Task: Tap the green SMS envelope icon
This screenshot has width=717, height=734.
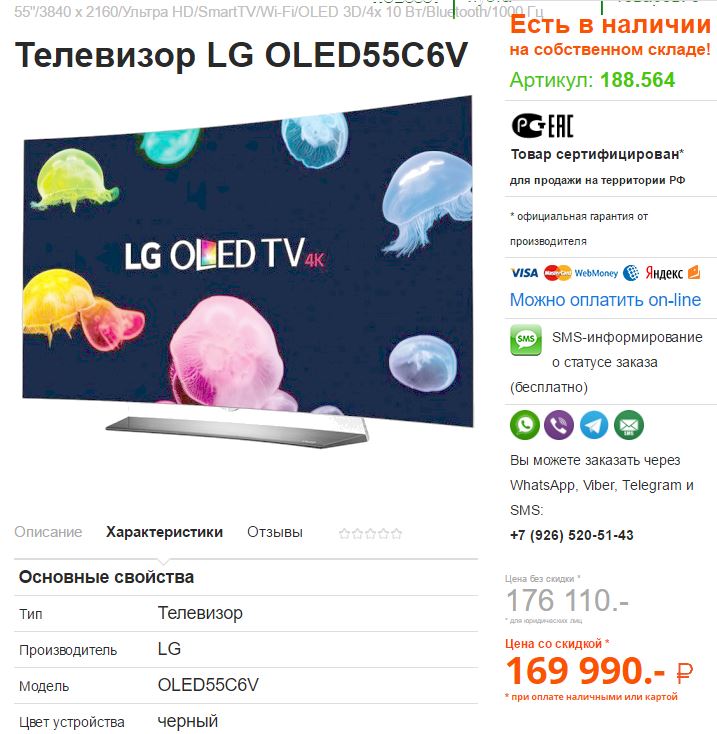Action: click(x=629, y=425)
